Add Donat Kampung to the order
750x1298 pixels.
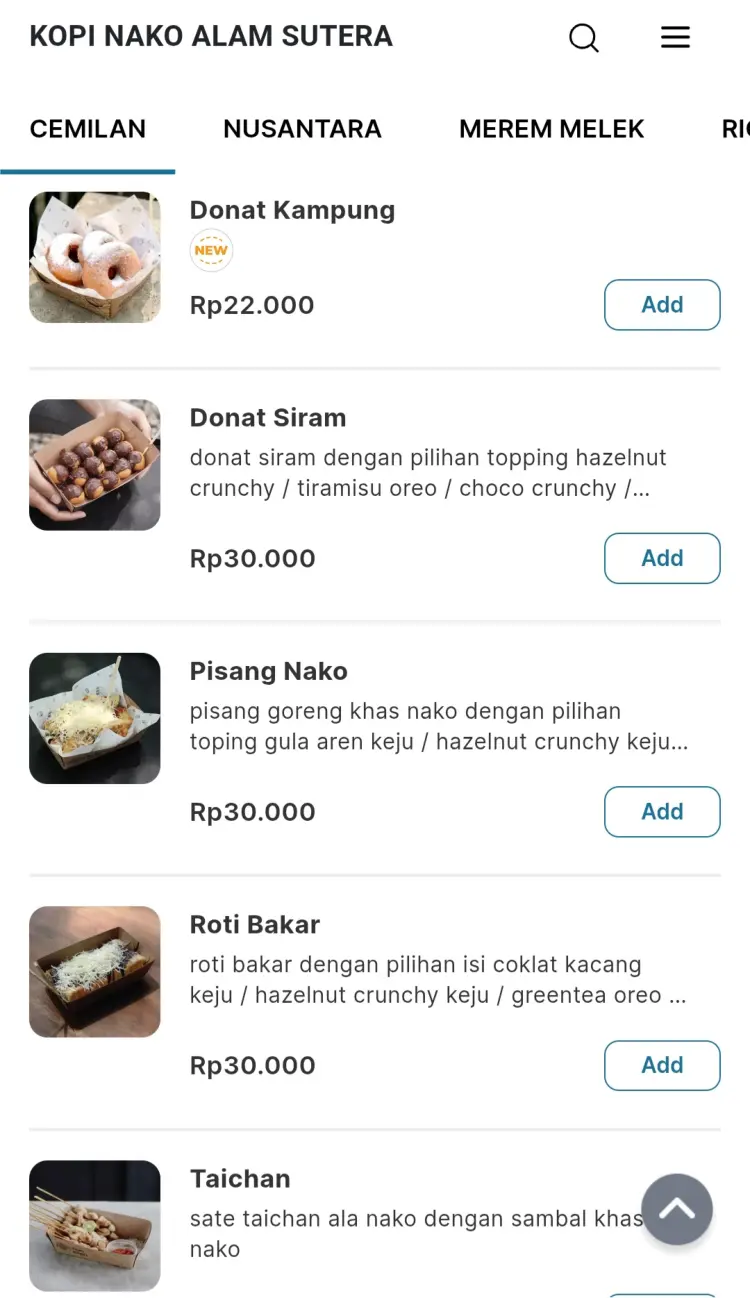(x=662, y=305)
